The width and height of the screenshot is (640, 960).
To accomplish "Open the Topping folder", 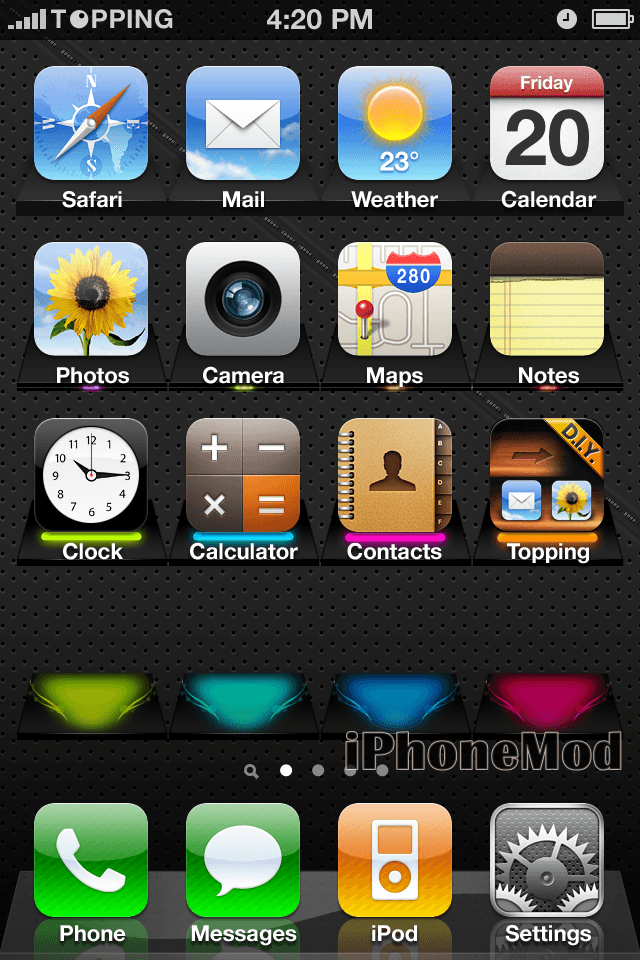I will pos(547,475).
